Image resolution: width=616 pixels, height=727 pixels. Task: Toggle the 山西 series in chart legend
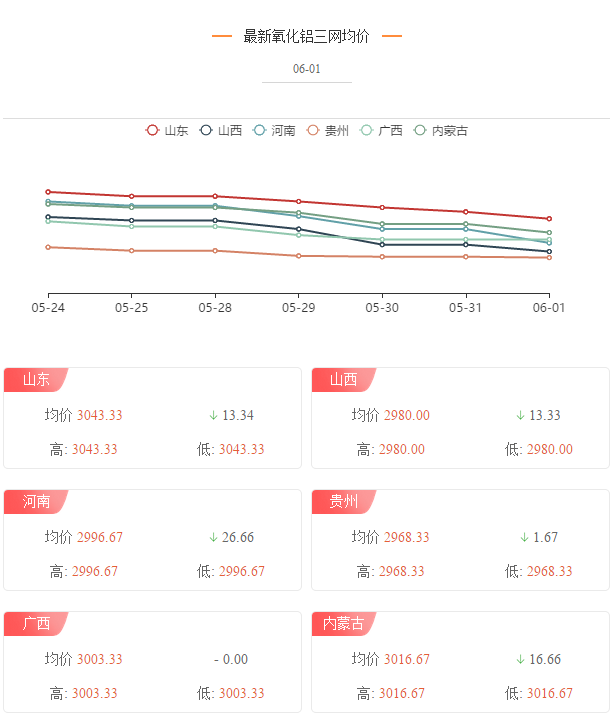(x=221, y=131)
